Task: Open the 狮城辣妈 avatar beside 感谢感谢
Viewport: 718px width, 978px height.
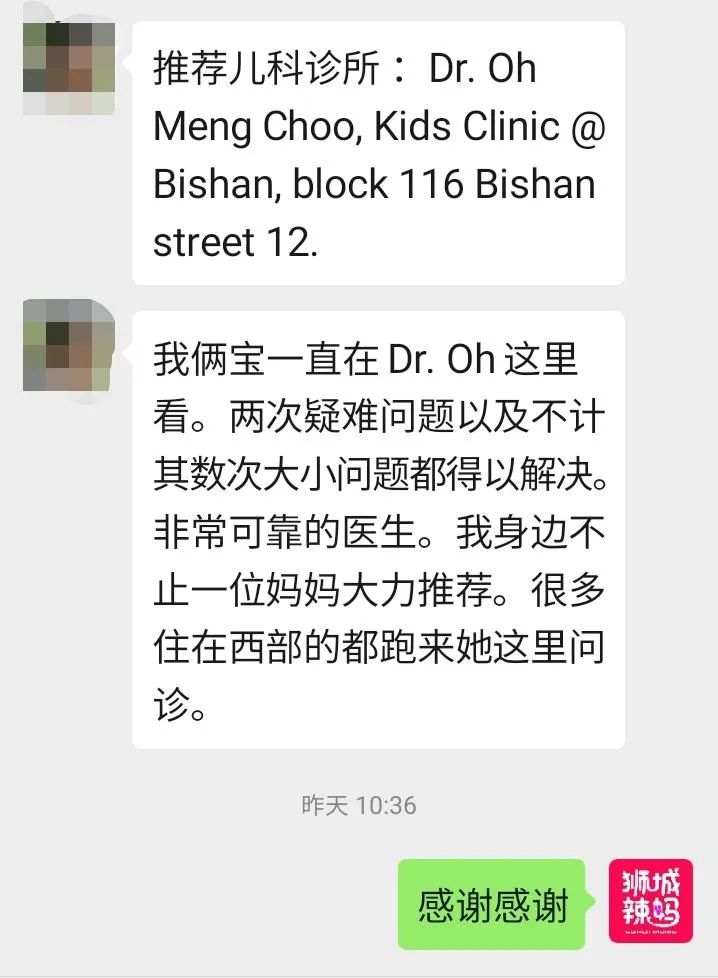Action: (x=650, y=901)
